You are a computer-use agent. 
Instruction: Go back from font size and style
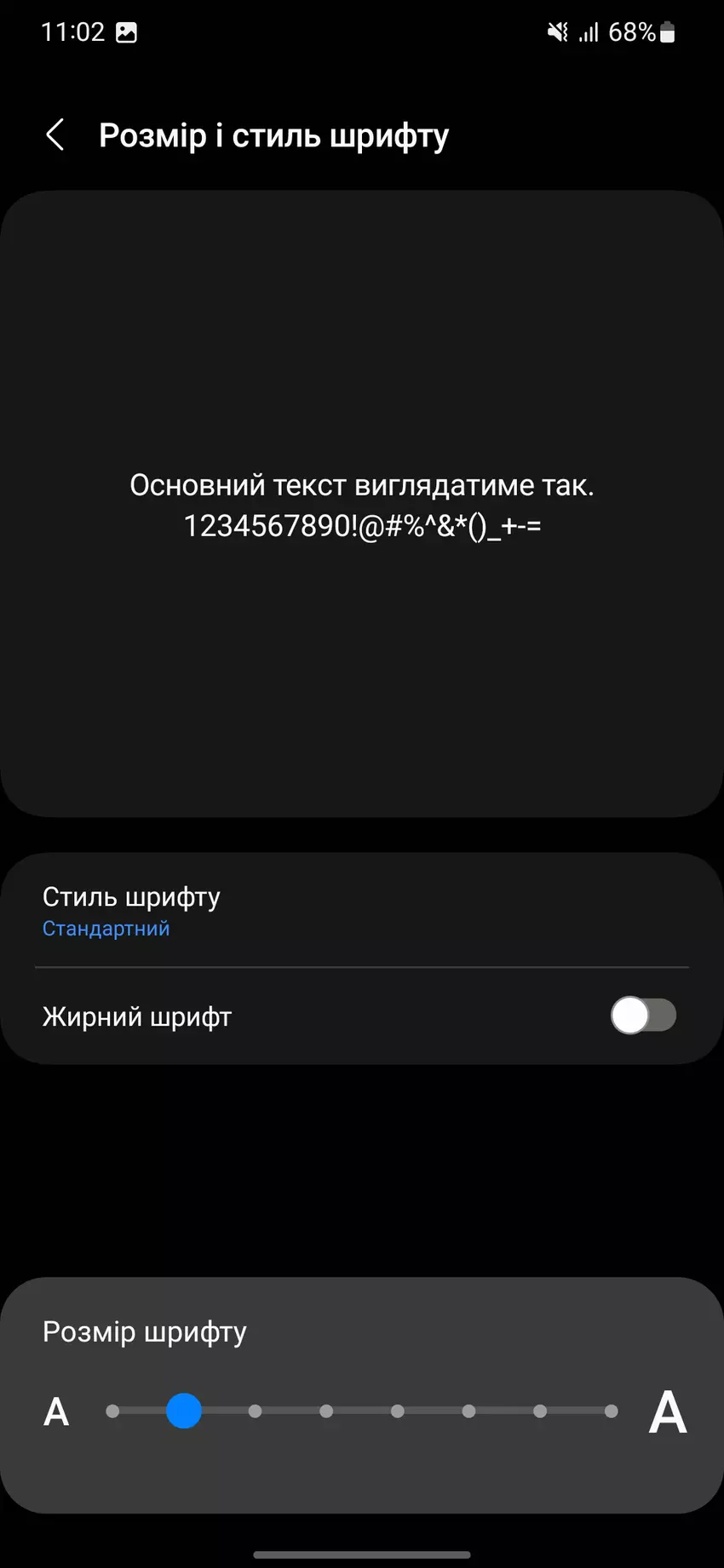pyautogui.click(x=55, y=135)
